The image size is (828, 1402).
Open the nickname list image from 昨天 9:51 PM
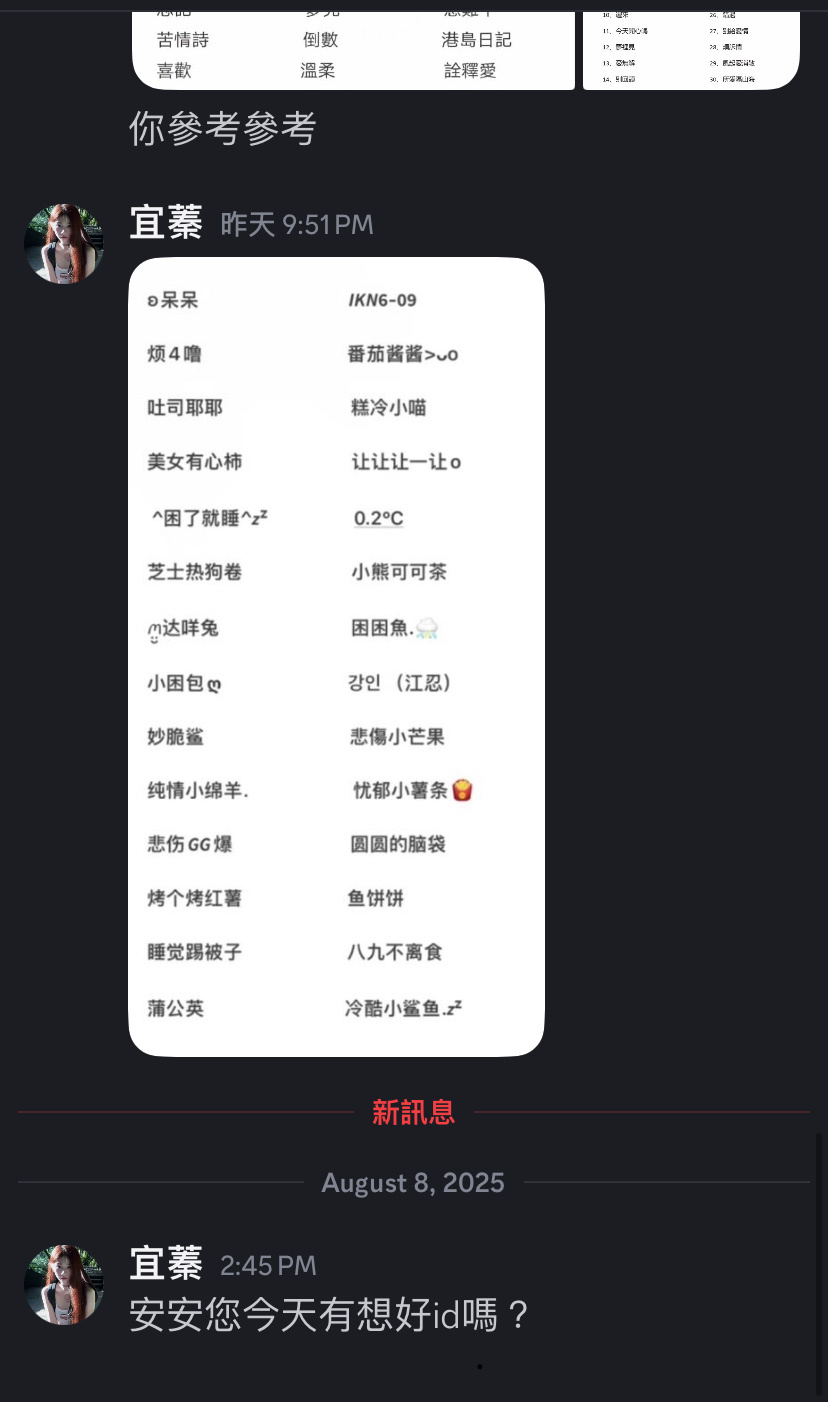tap(336, 656)
